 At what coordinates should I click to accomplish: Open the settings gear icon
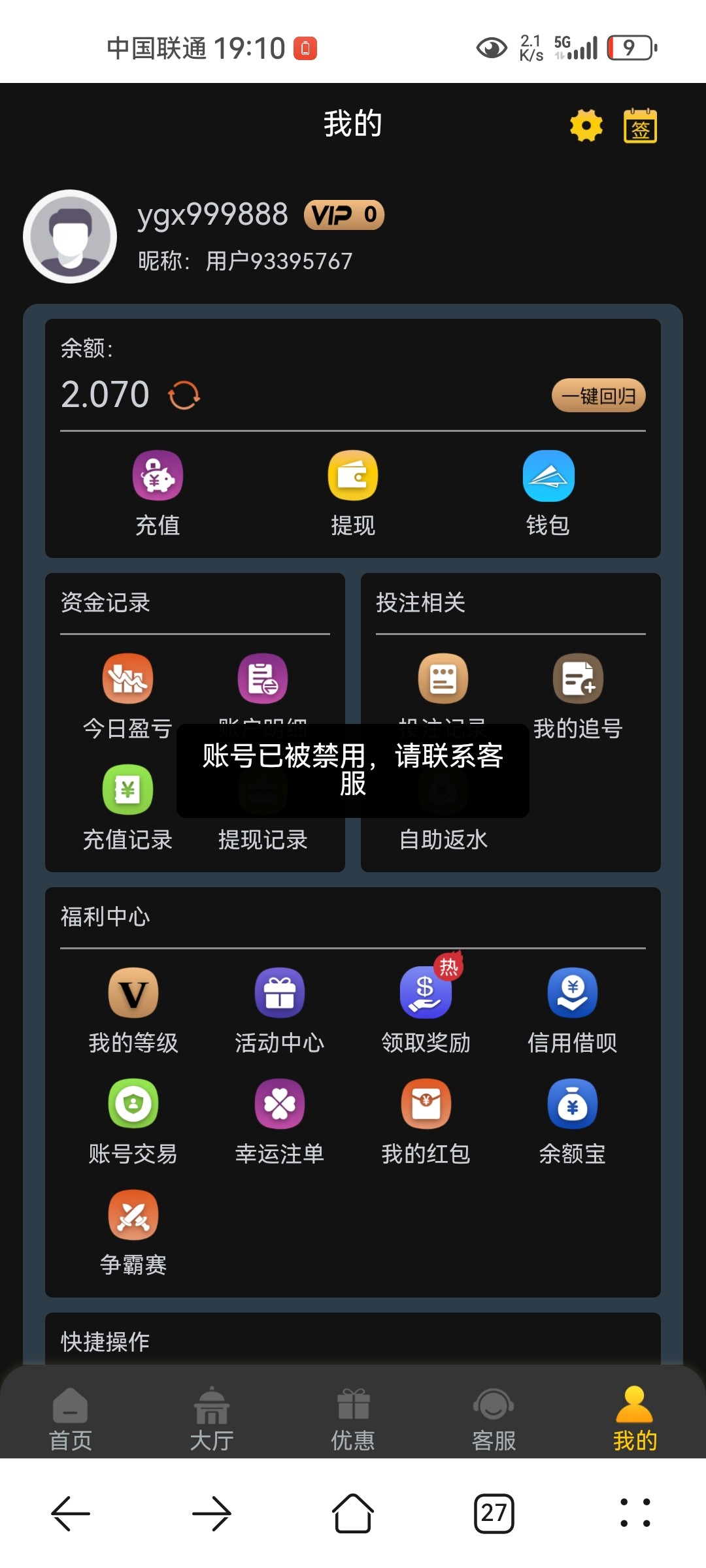[x=586, y=125]
